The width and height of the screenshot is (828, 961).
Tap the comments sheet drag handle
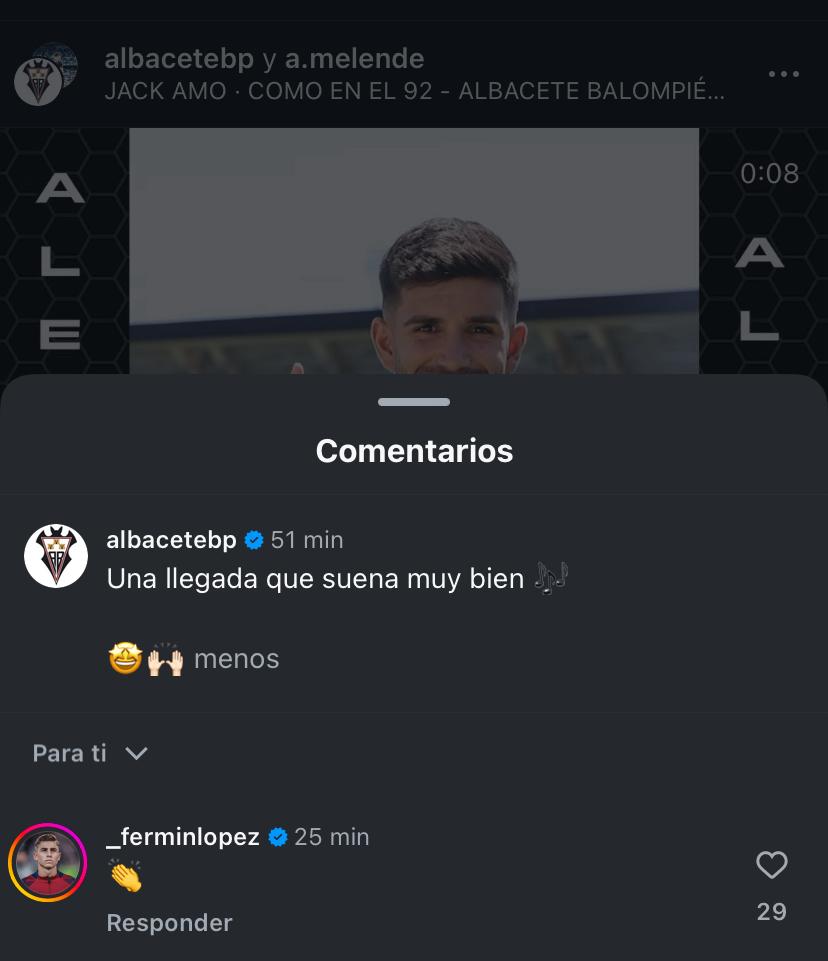pos(414,402)
